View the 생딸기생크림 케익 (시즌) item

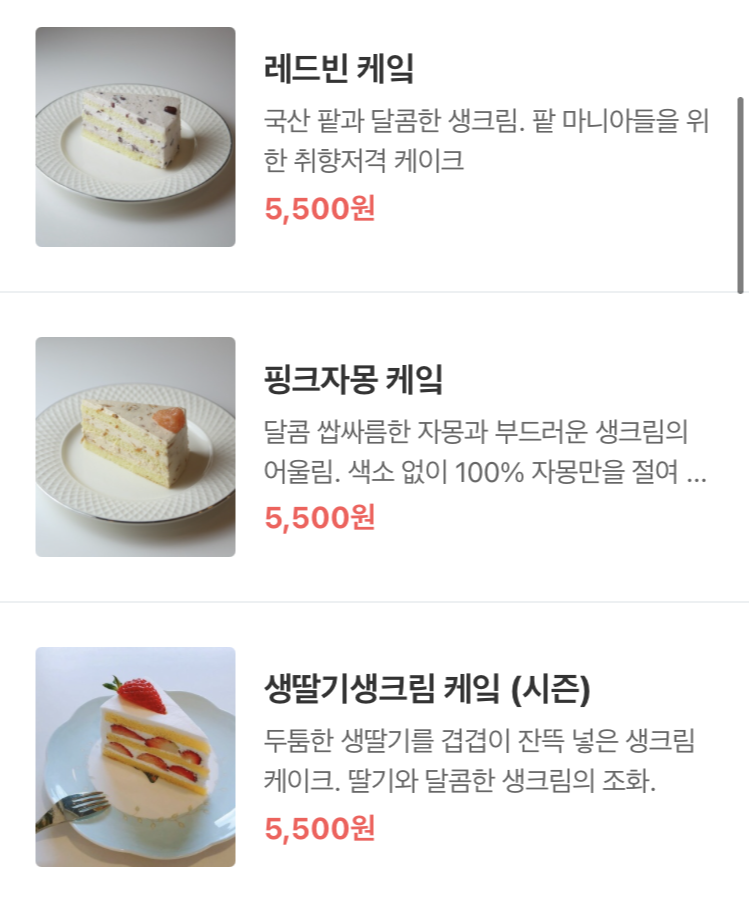point(427,689)
